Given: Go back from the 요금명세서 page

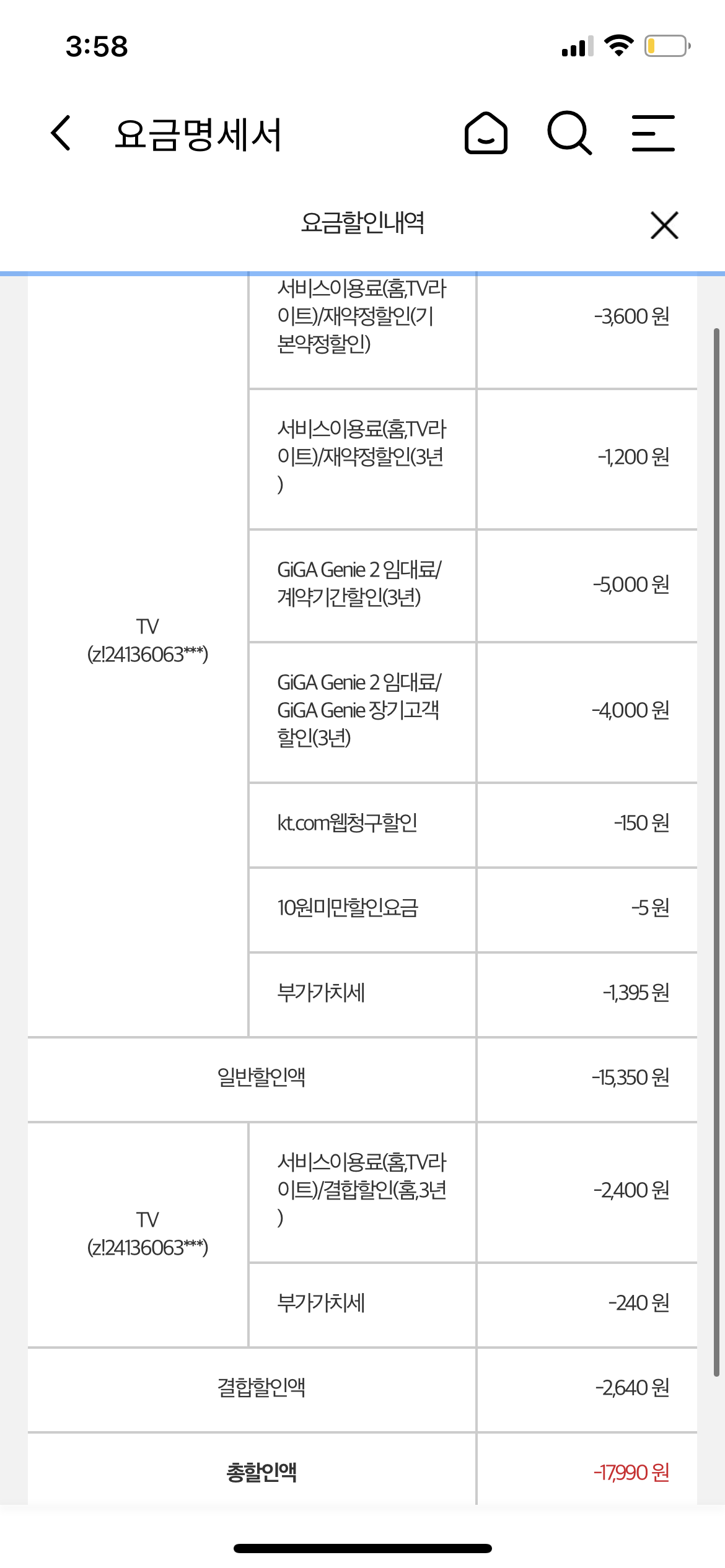Looking at the screenshot, I should (61, 133).
